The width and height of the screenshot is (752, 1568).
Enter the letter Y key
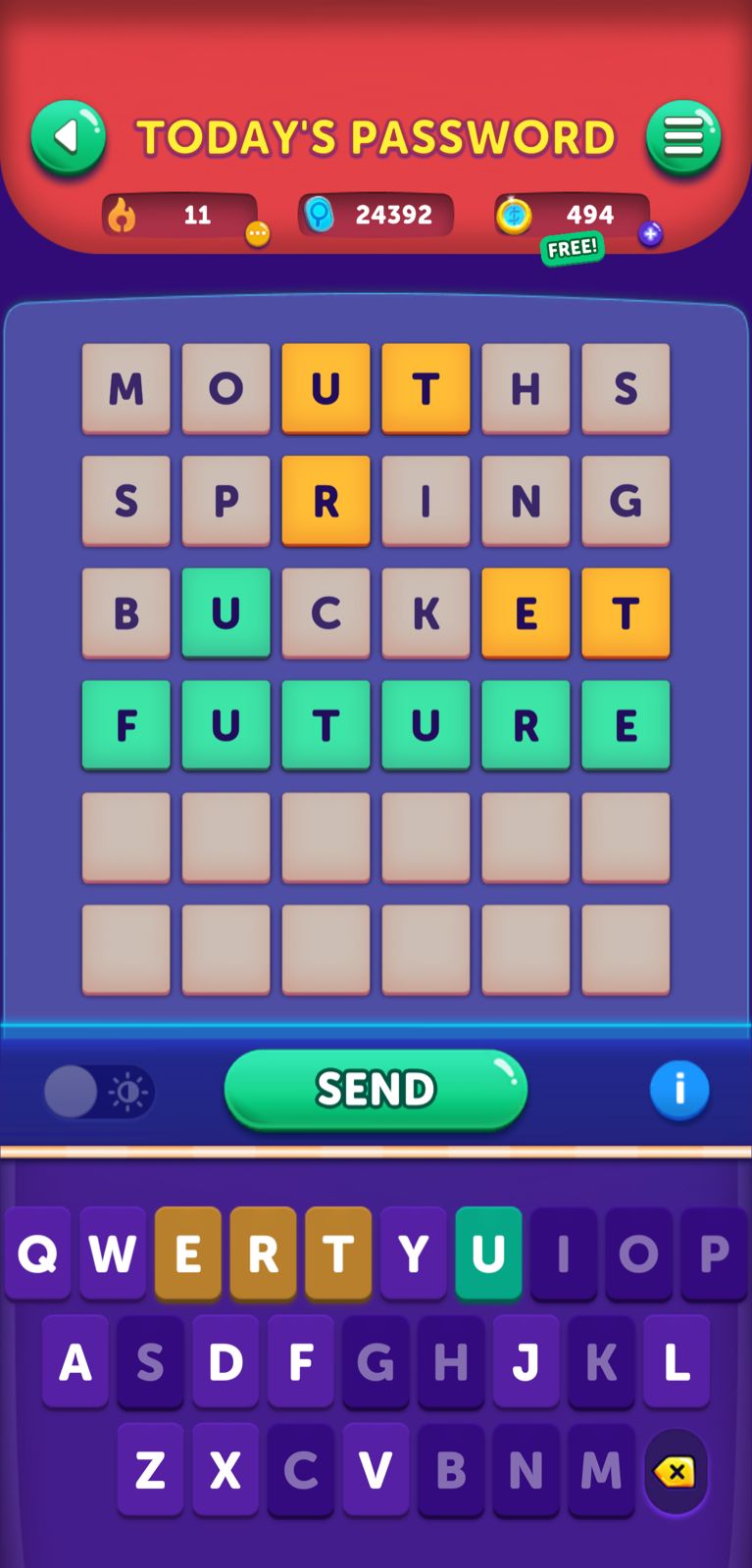(413, 1253)
